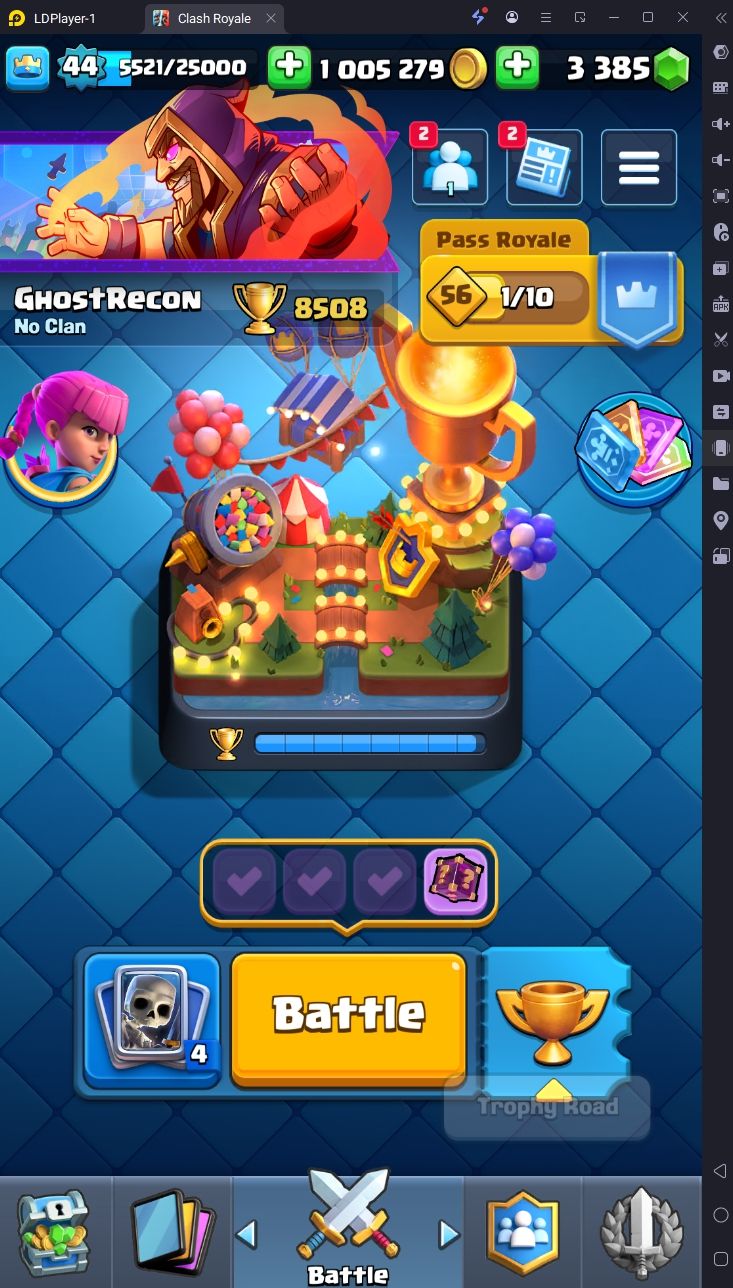Tap the King level crown icon
733x1288 pixels.
coord(27,68)
